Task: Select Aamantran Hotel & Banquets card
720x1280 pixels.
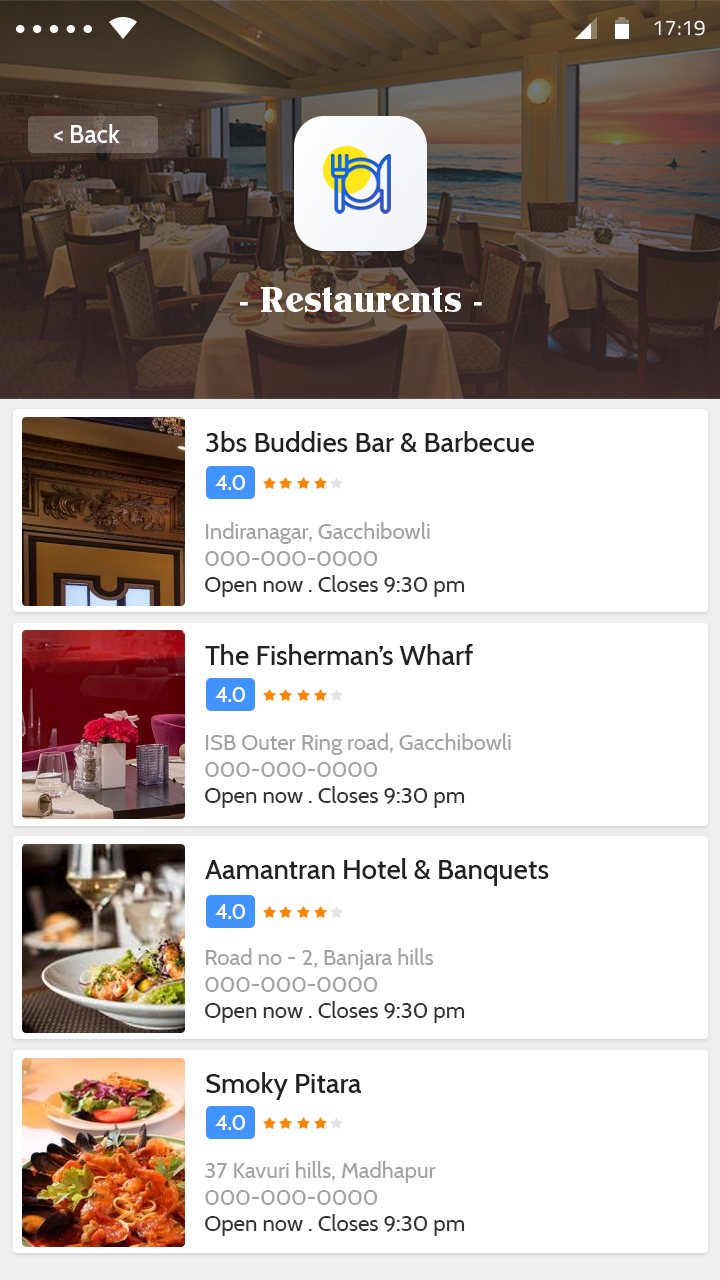Action: 376,870
